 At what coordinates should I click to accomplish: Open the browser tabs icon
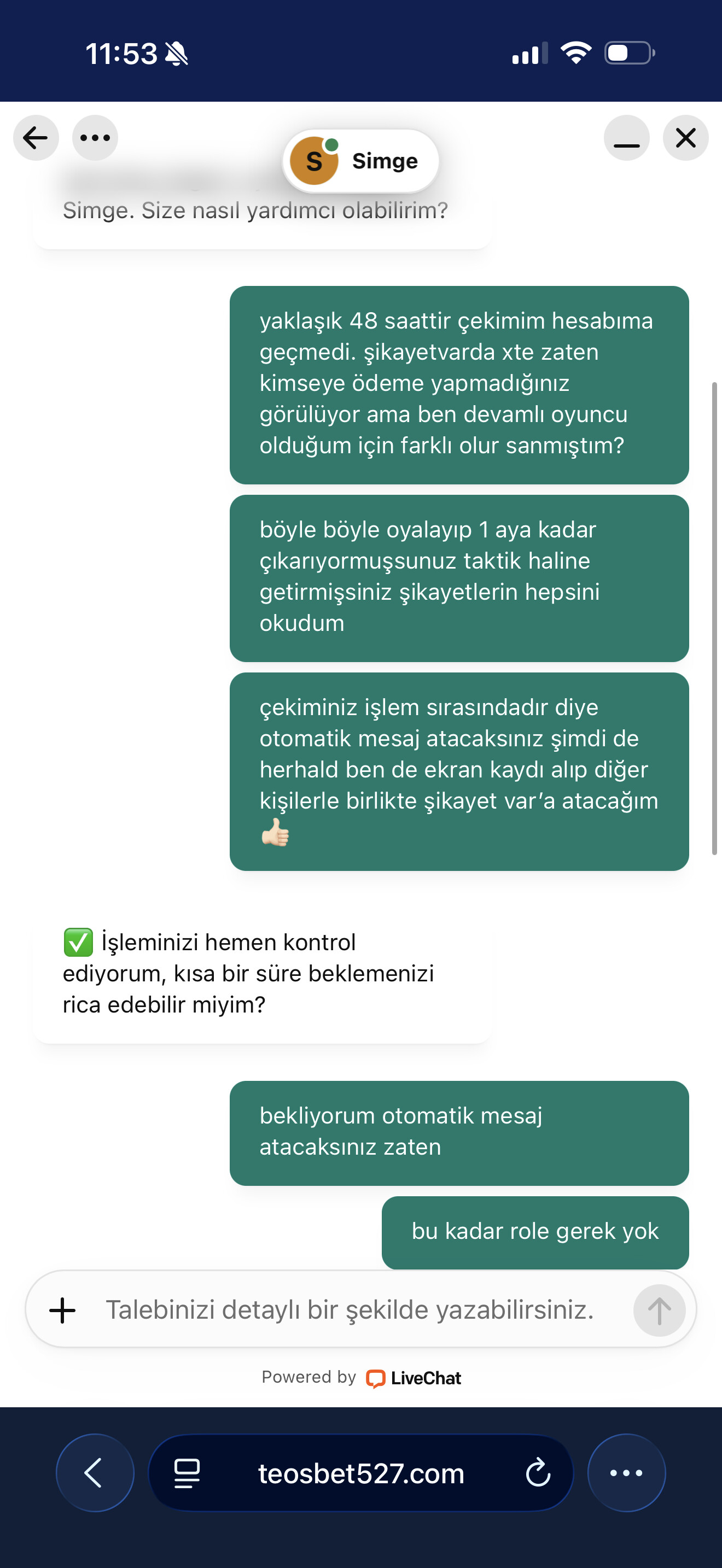(187, 1473)
